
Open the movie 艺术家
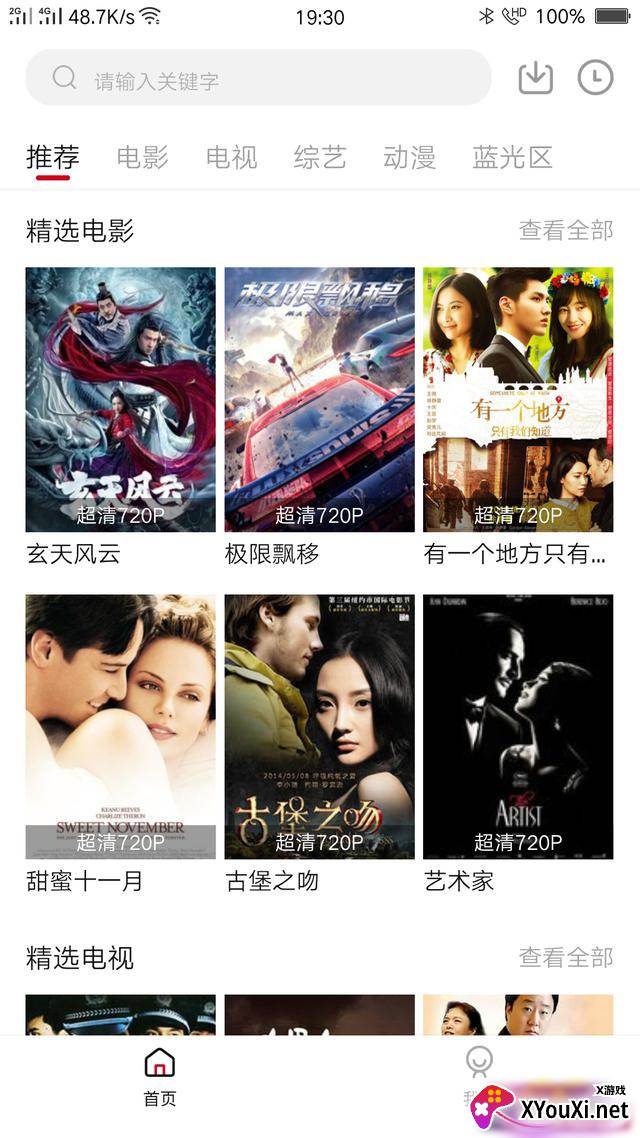click(x=518, y=727)
